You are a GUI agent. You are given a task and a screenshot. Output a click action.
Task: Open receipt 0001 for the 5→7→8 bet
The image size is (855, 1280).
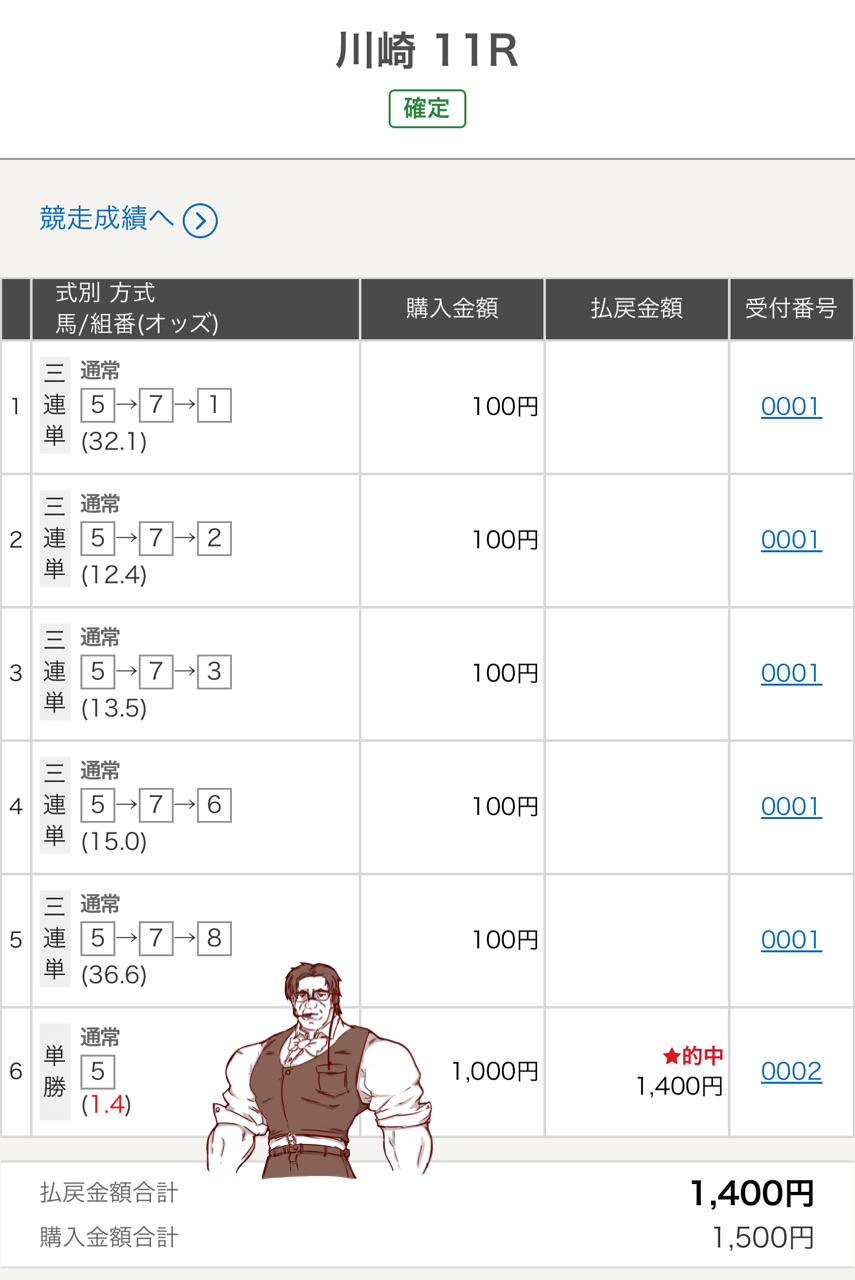[791, 940]
